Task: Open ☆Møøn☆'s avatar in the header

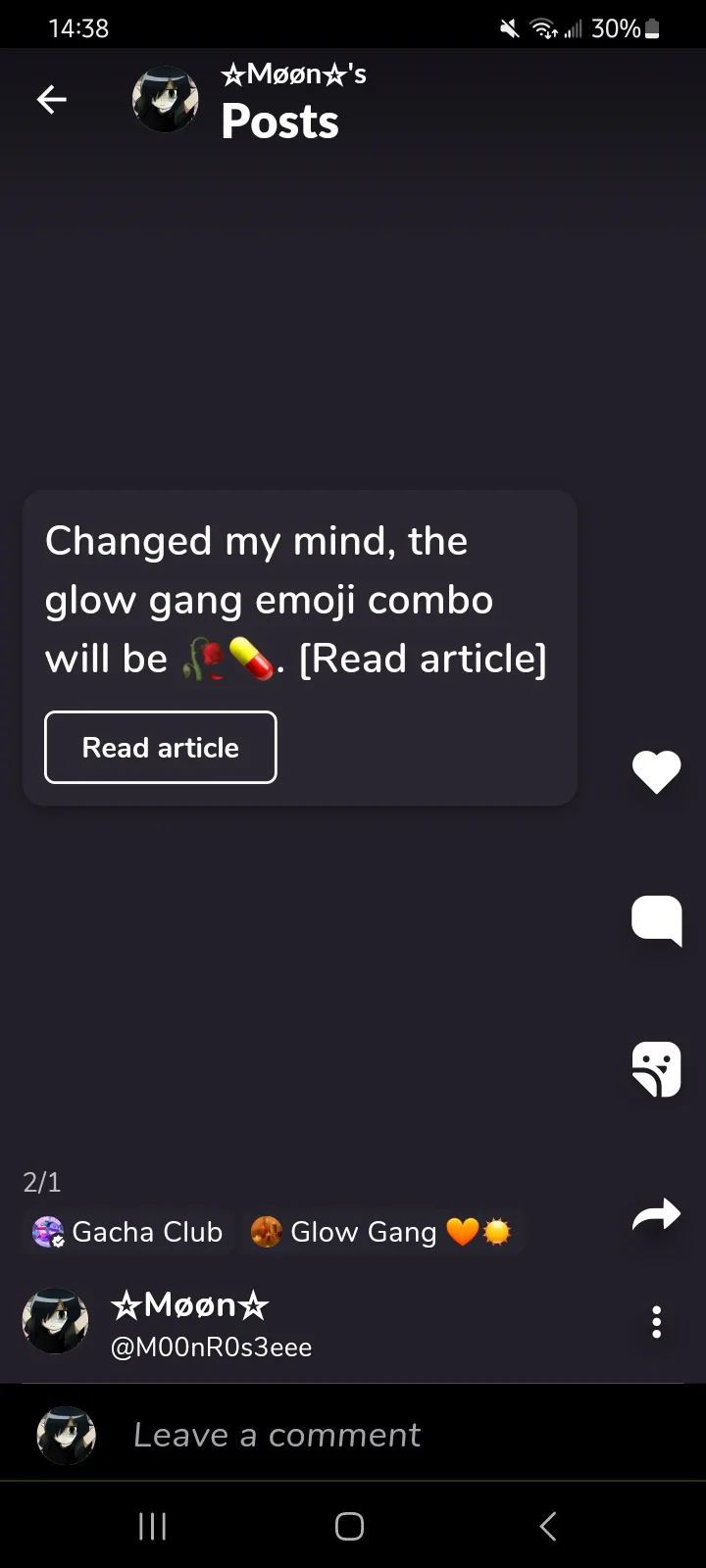Action: [x=165, y=99]
